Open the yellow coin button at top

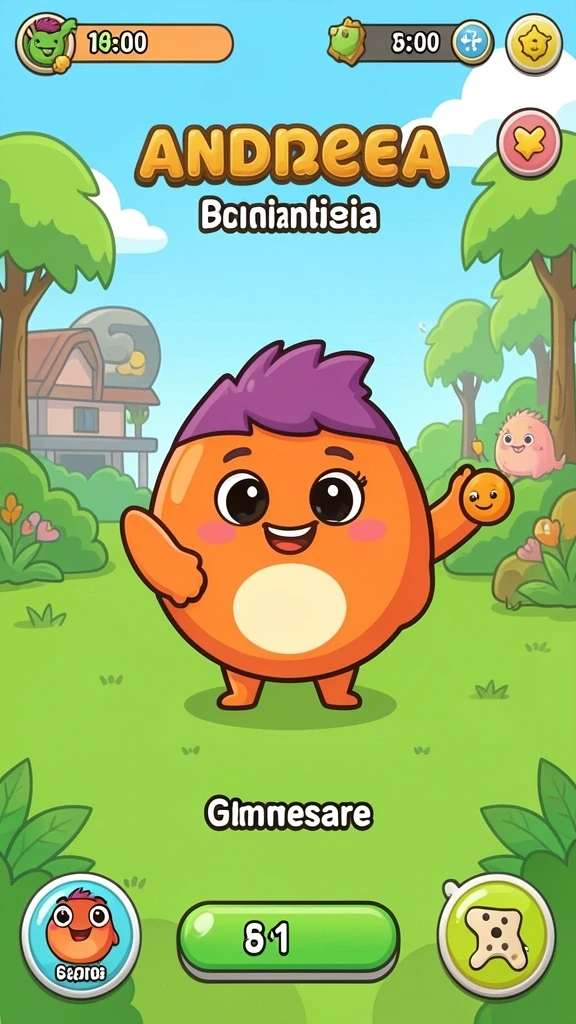[534, 43]
